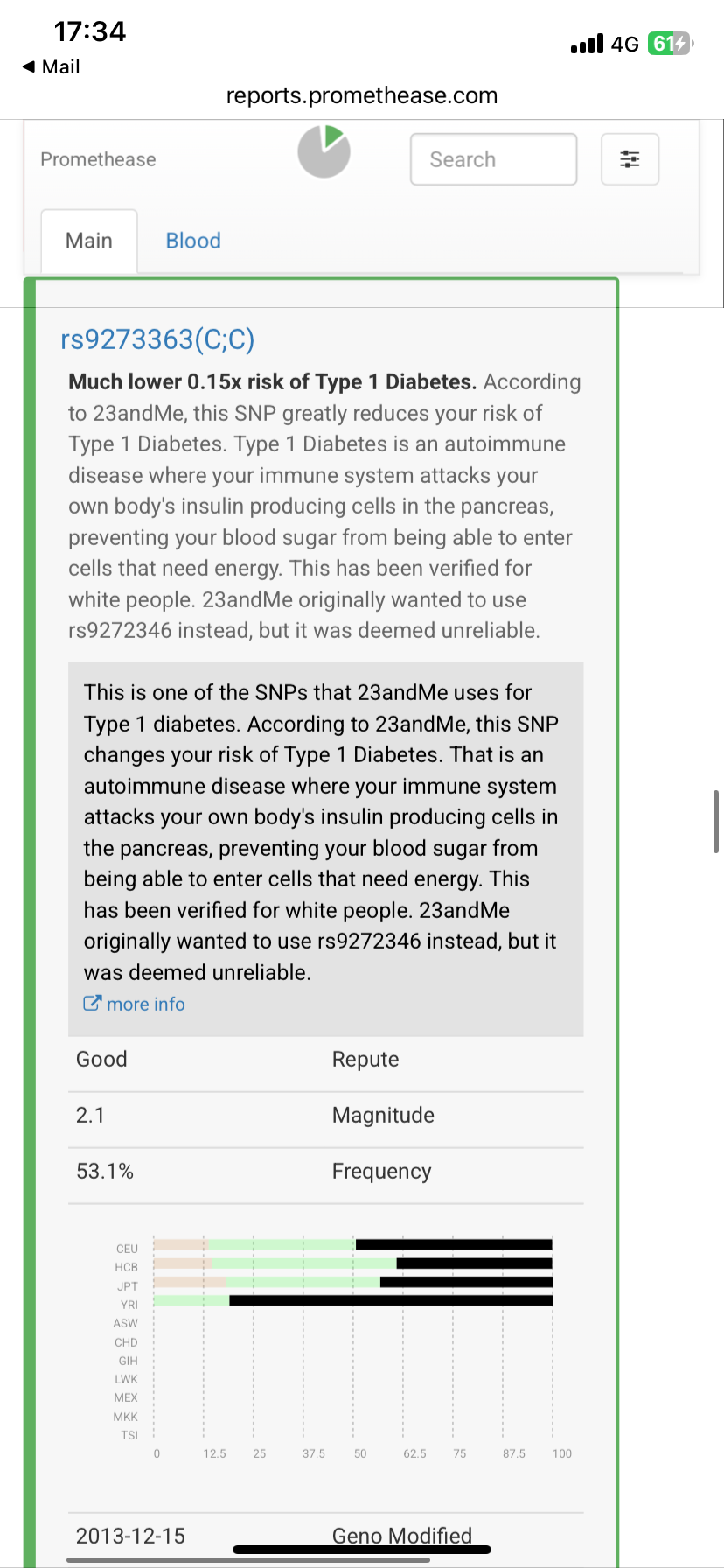Tap the Promethease brand link
This screenshot has width=724, height=1568.
[98, 159]
